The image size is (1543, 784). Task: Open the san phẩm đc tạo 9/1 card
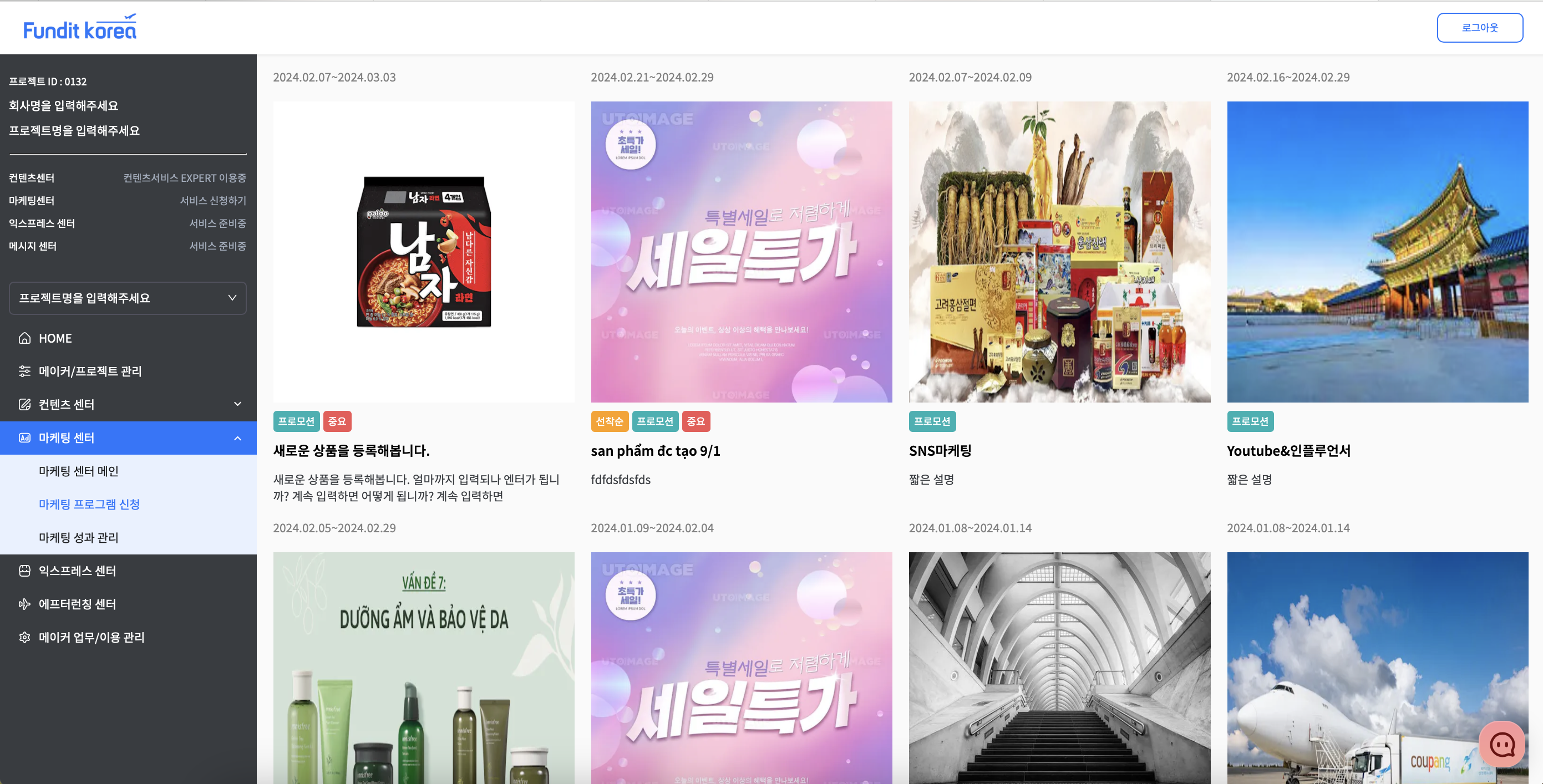point(741,252)
